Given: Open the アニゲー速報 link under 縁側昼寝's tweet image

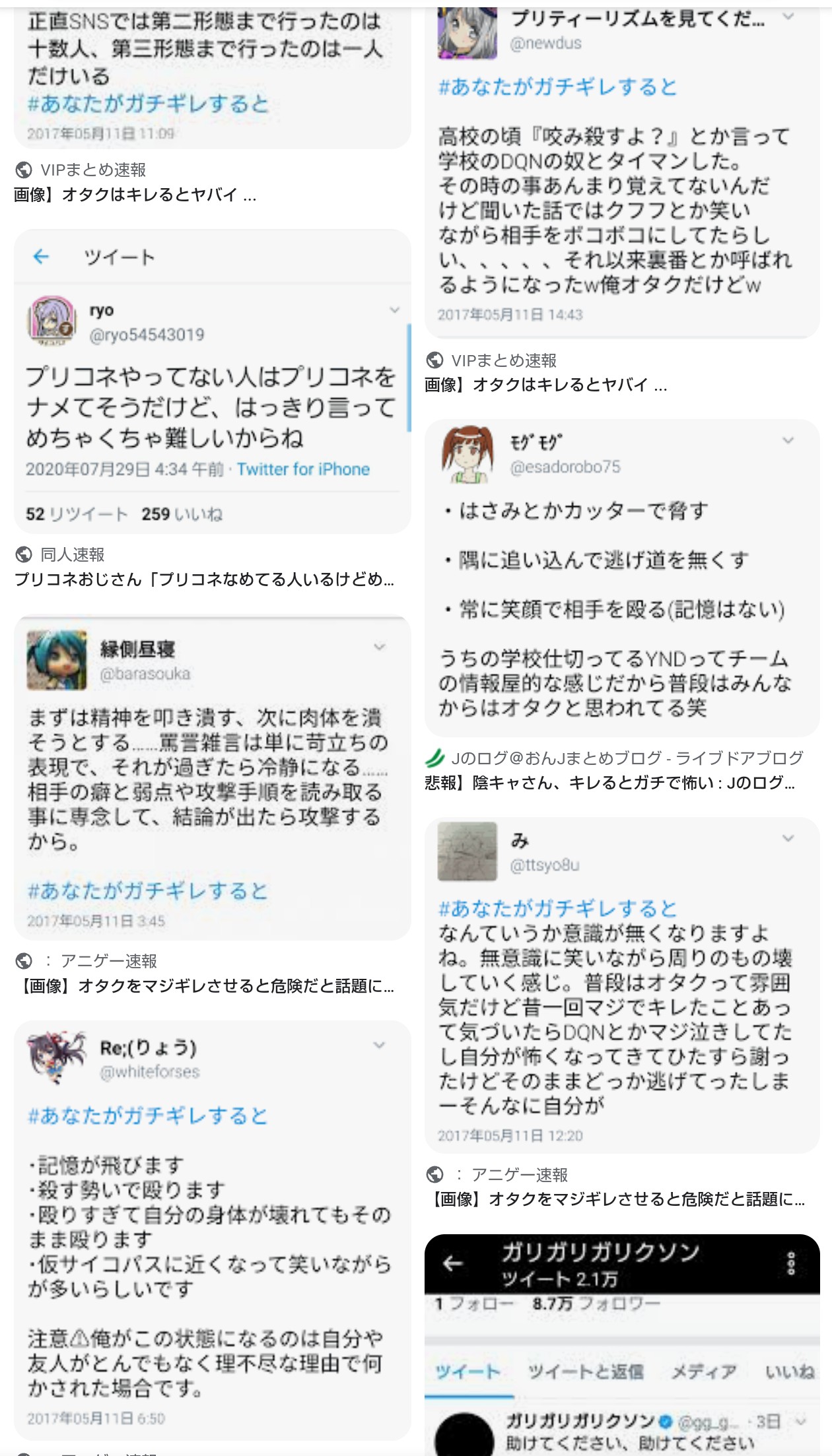Looking at the screenshot, I should point(205,986).
